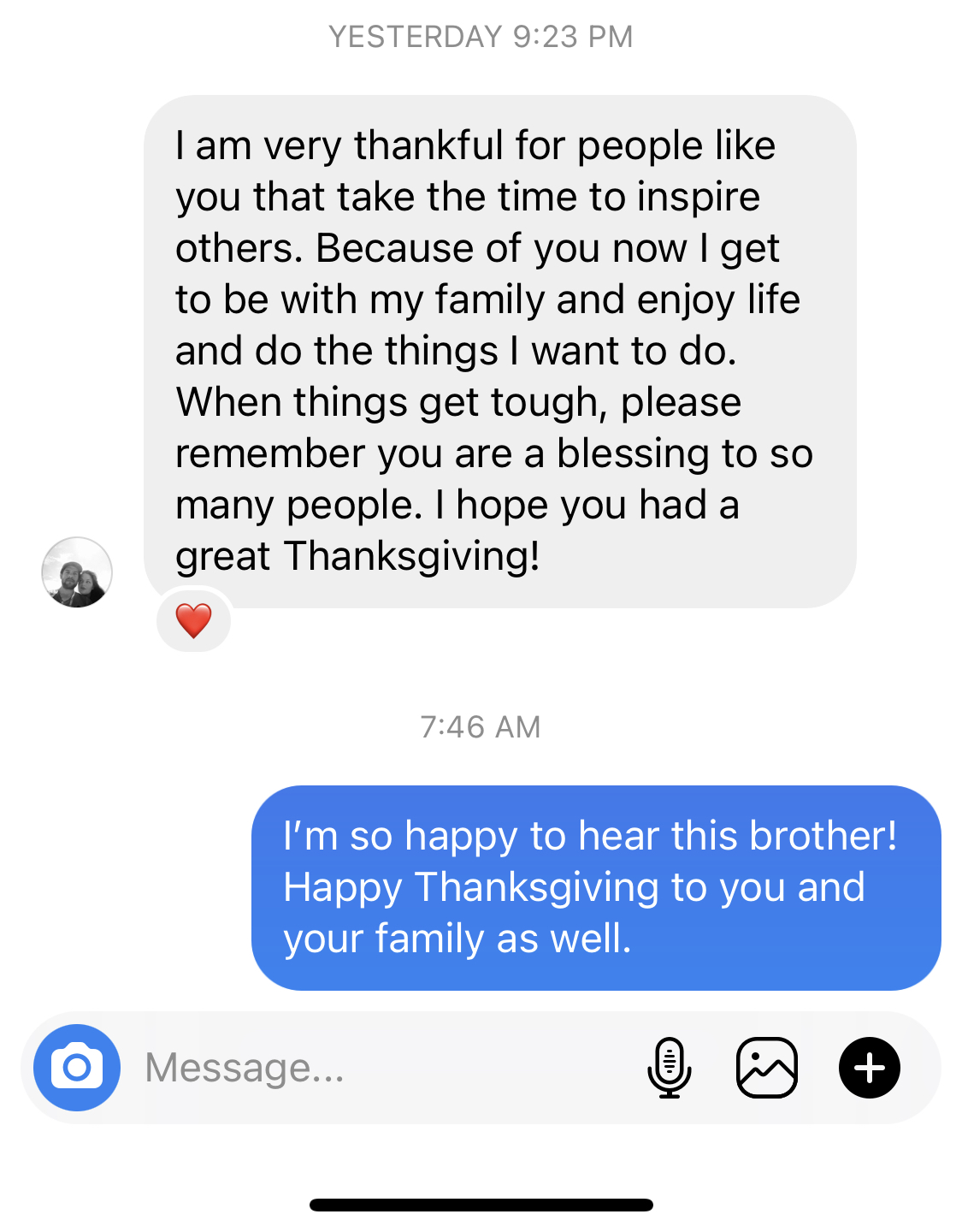Image resolution: width=962 pixels, height=1232 pixels.
Task: Open the plus attachments menu
Action: [x=869, y=1067]
